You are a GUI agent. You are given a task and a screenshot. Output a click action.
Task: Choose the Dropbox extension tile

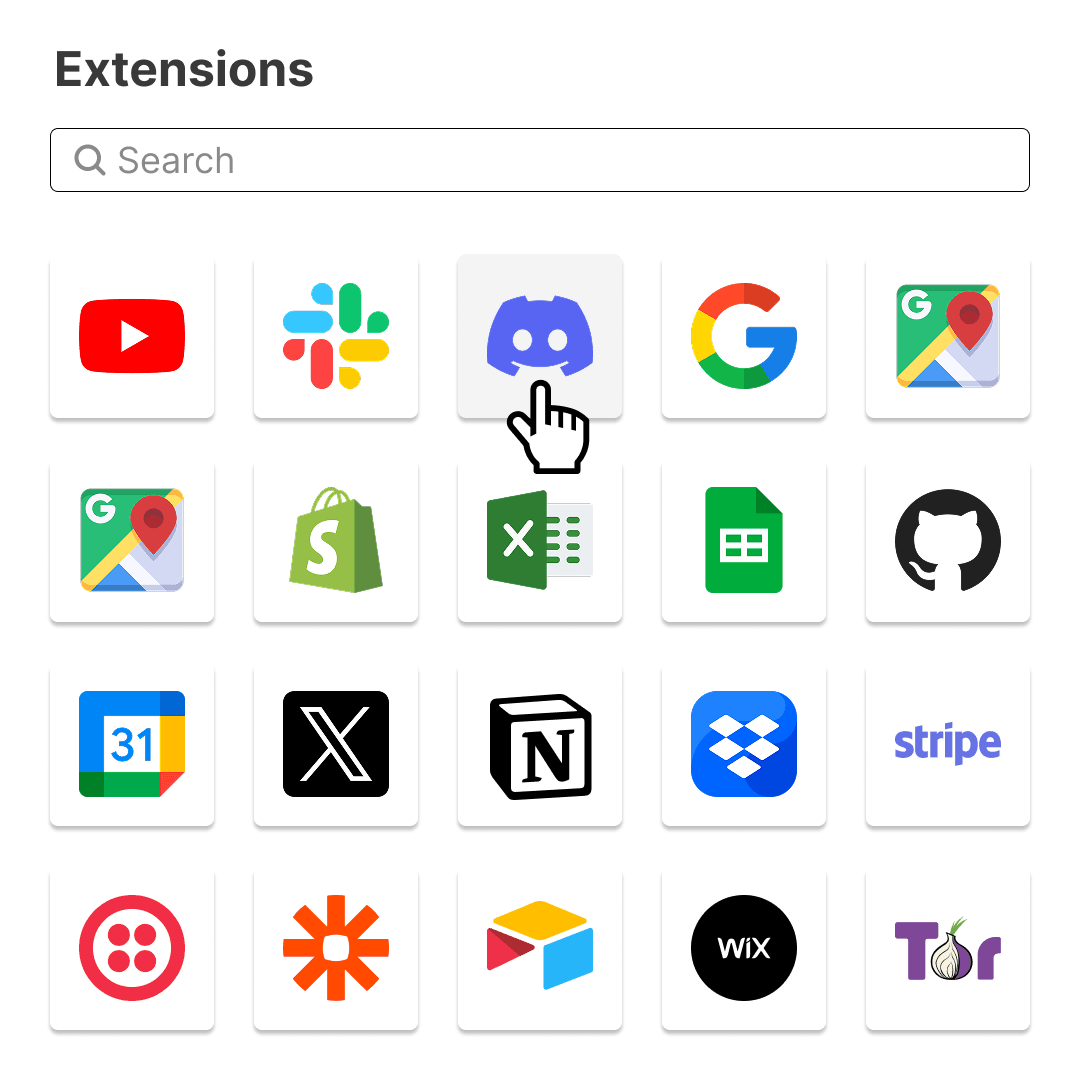click(x=744, y=744)
